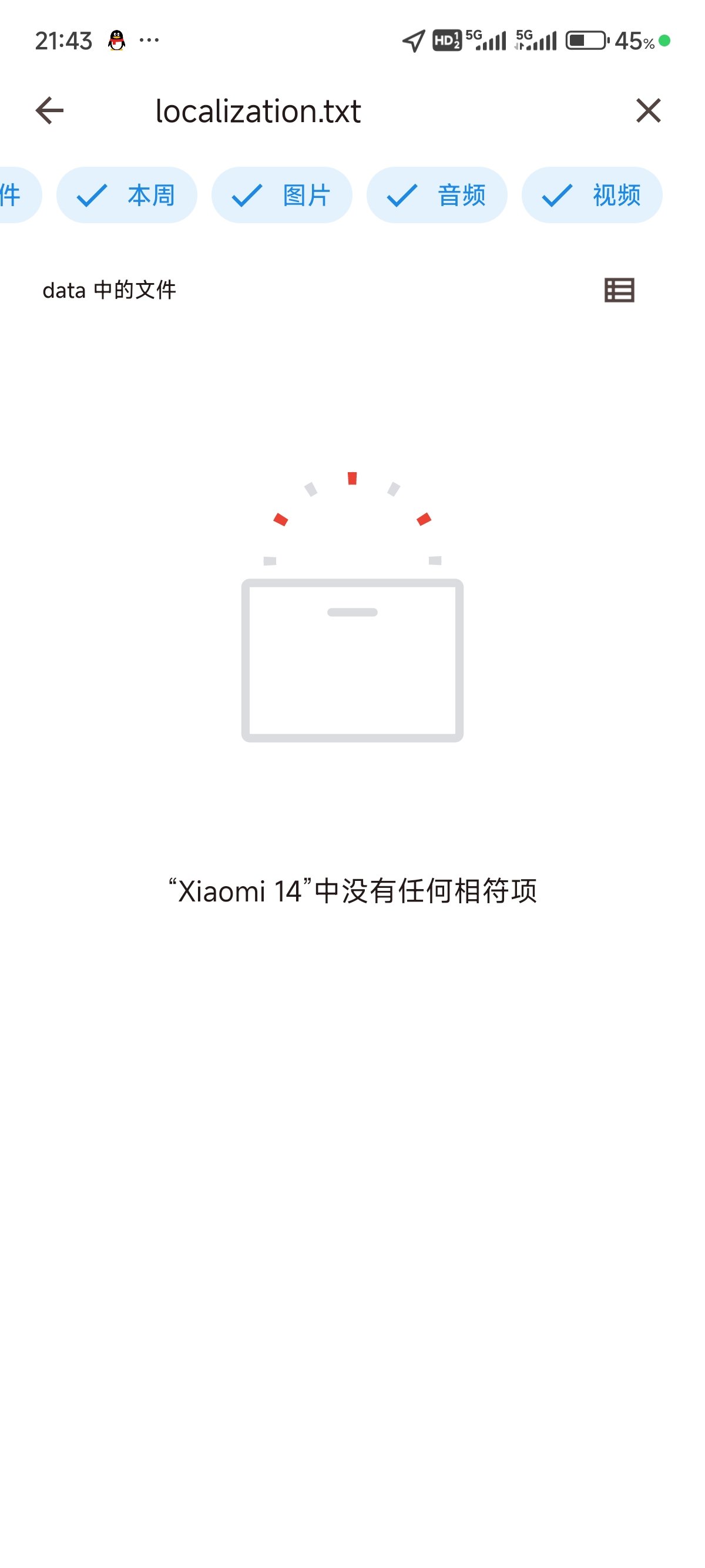Switch to list view layout
705x1568 pixels.
click(x=619, y=290)
